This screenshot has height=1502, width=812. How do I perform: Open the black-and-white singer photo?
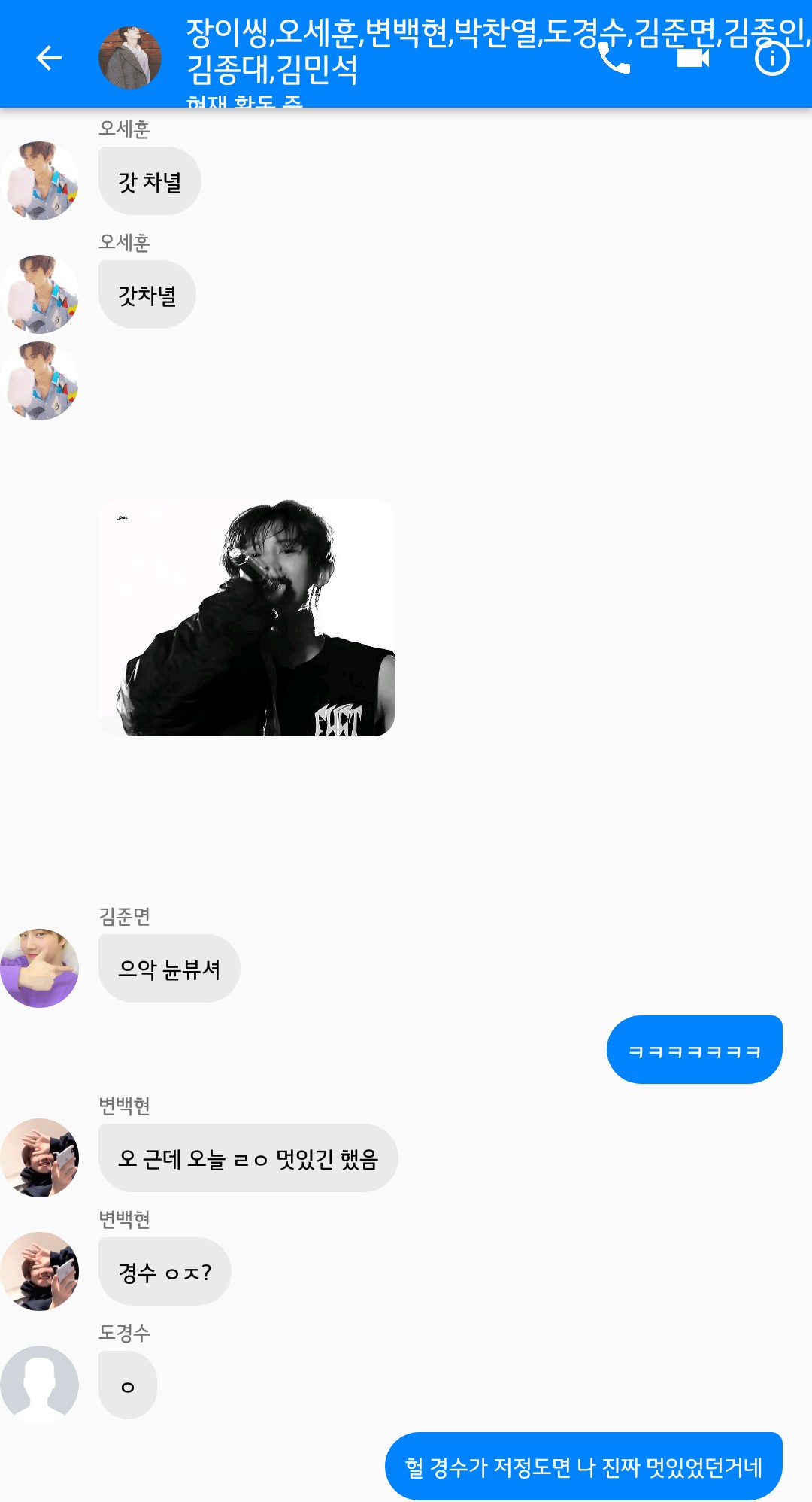[247, 617]
